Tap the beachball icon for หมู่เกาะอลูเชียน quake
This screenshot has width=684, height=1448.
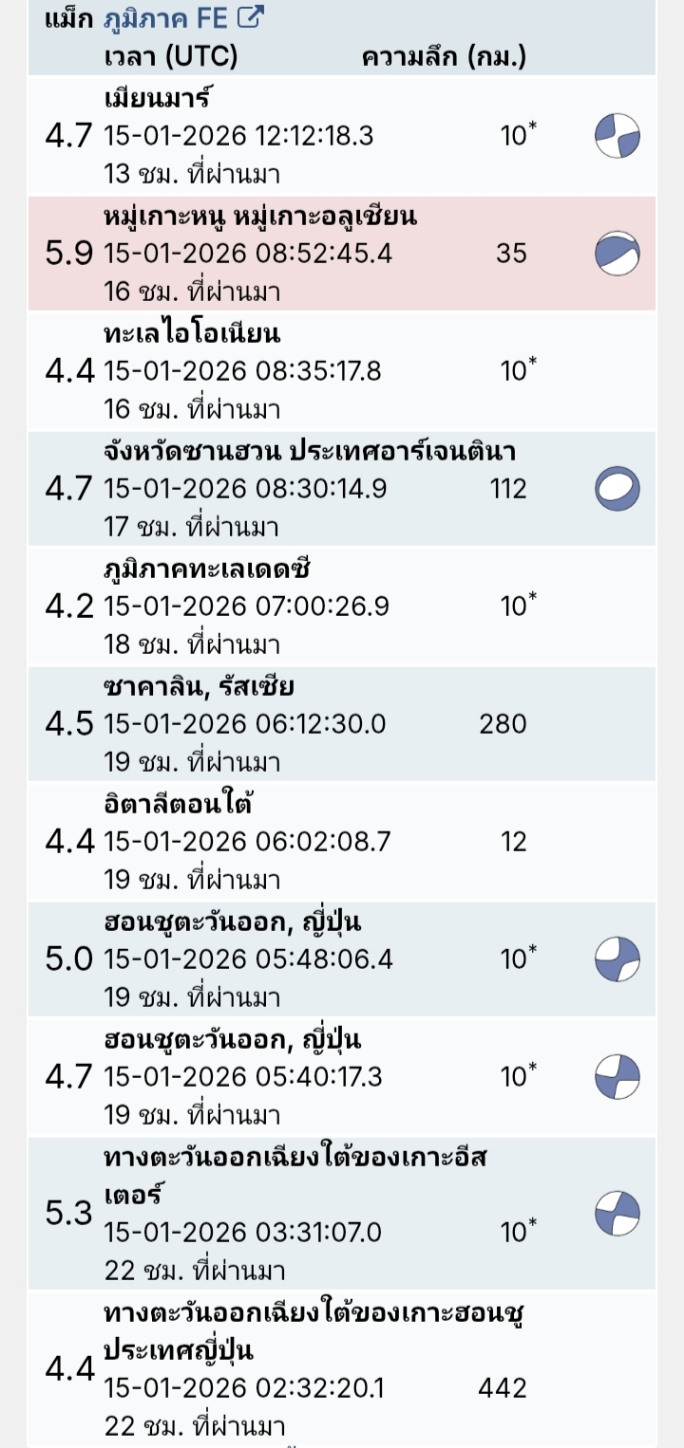pos(617,253)
